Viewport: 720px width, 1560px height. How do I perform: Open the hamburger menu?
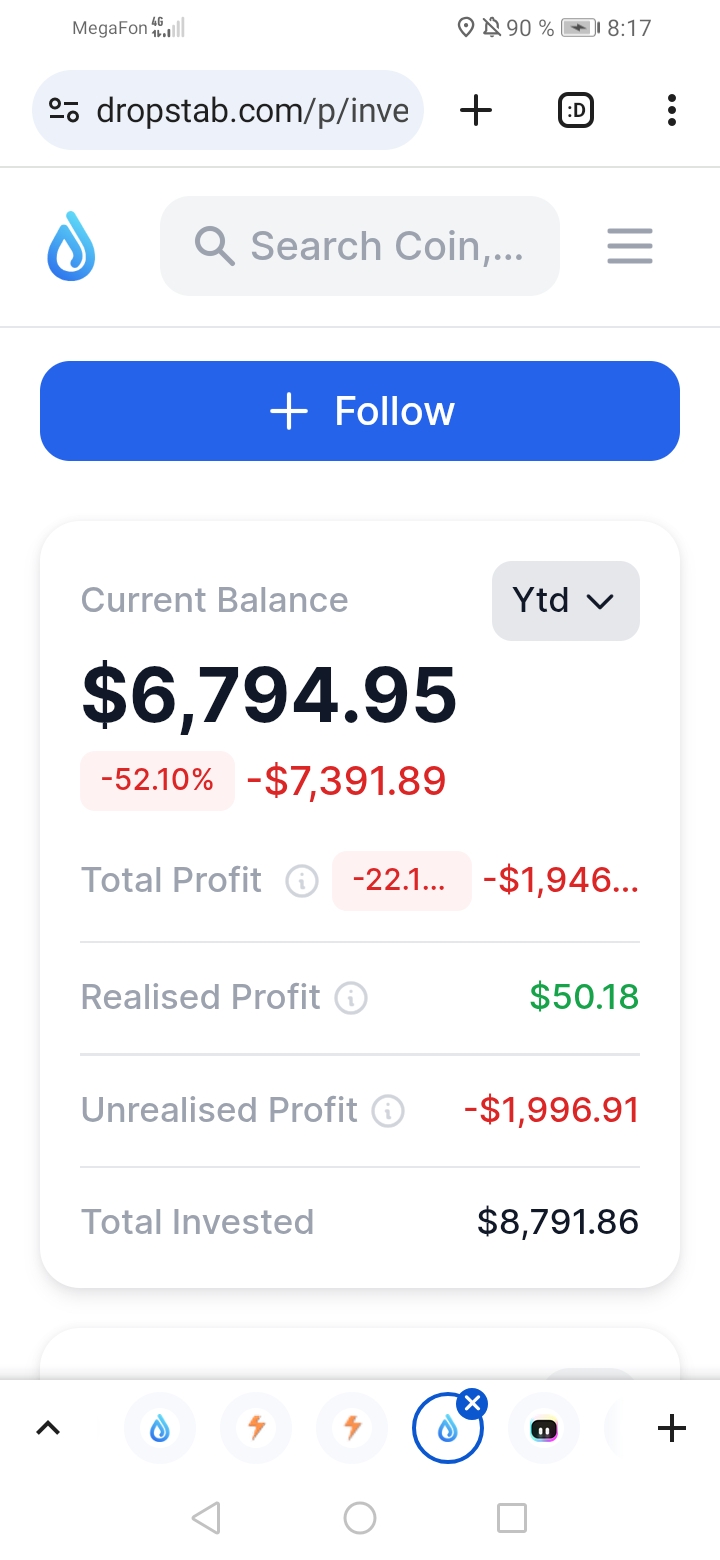pyautogui.click(x=630, y=246)
